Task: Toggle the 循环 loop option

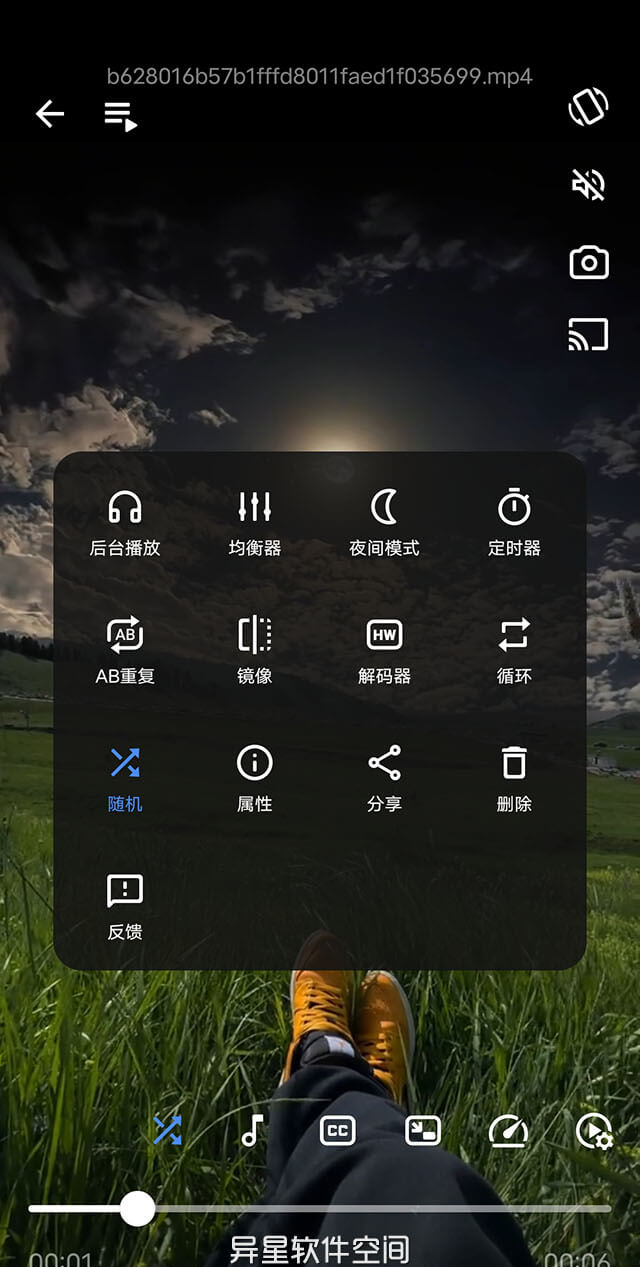Action: [514, 650]
